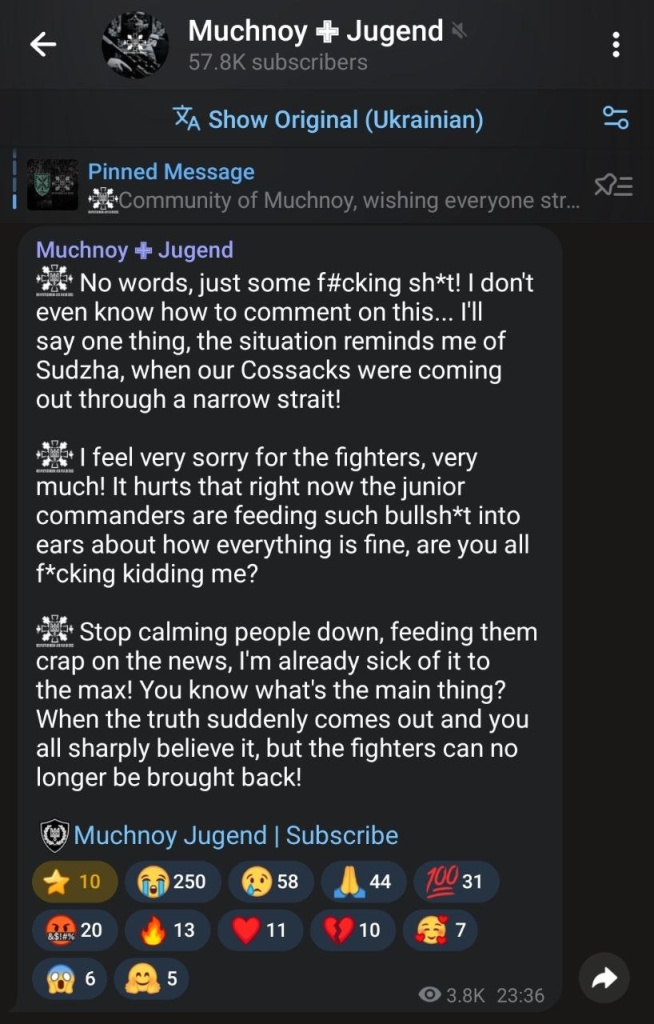
Task: React with the broken heart, 10
Action: 352,930
